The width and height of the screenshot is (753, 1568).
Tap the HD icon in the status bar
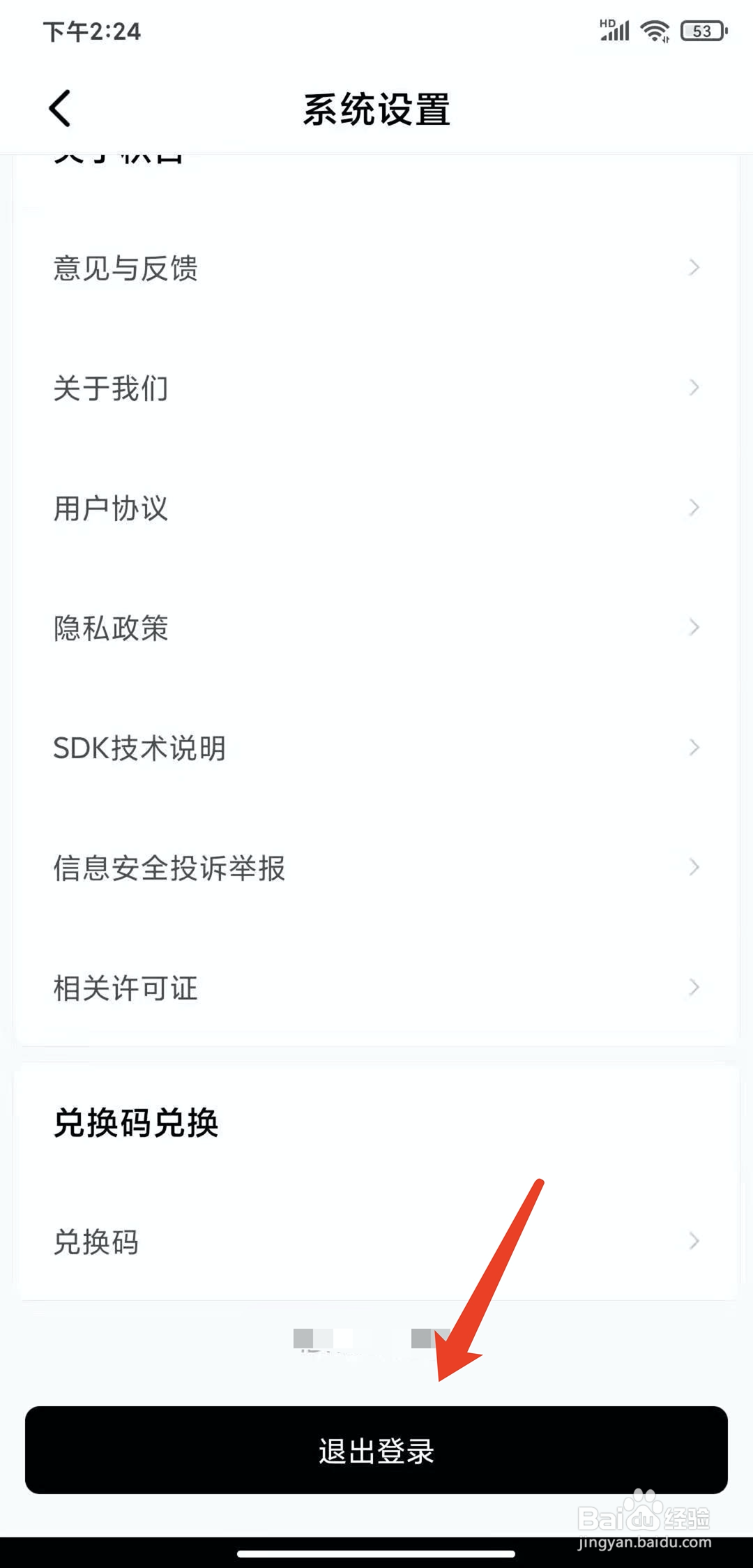(609, 20)
